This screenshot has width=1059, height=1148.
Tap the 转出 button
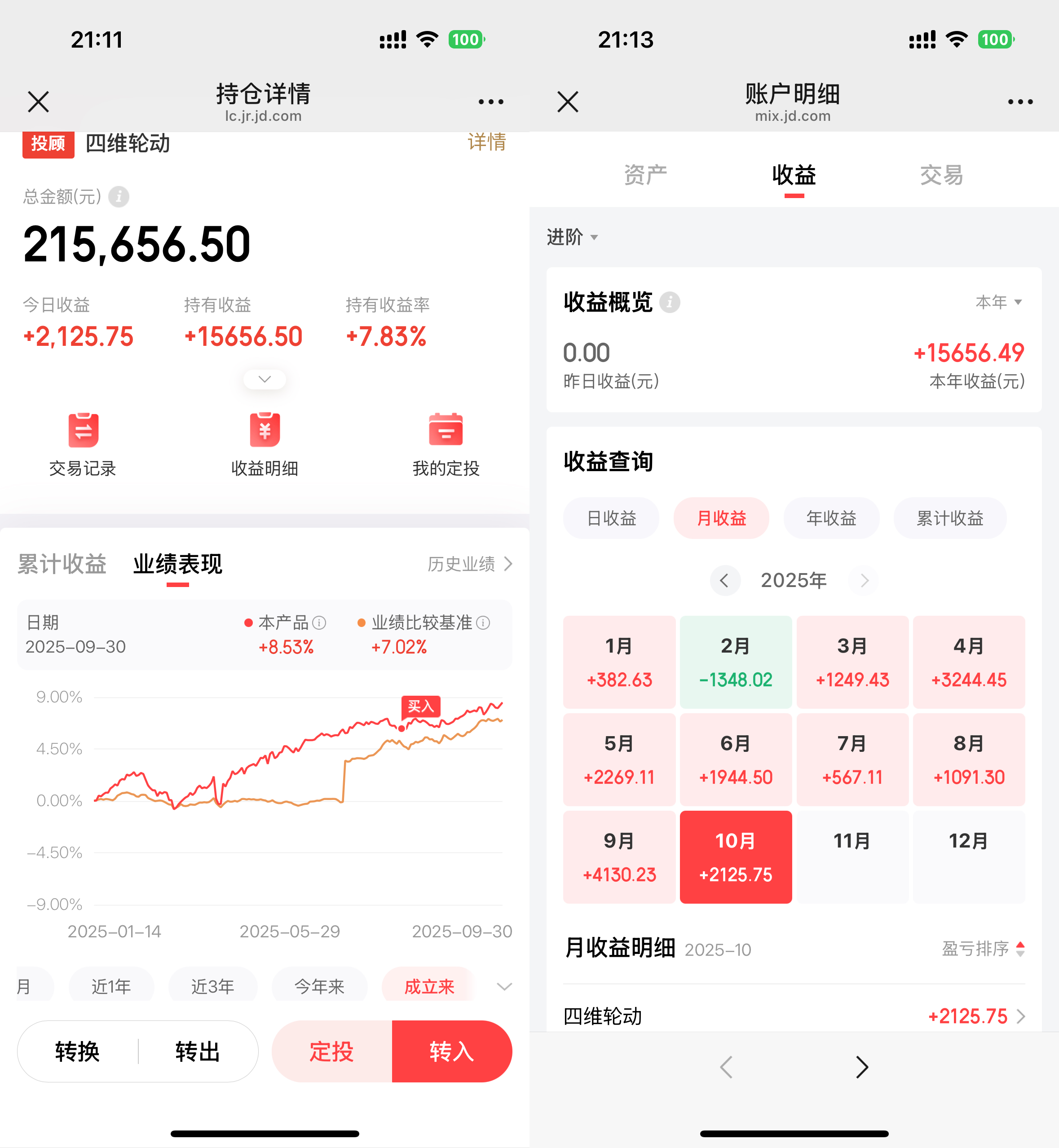click(198, 1052)
